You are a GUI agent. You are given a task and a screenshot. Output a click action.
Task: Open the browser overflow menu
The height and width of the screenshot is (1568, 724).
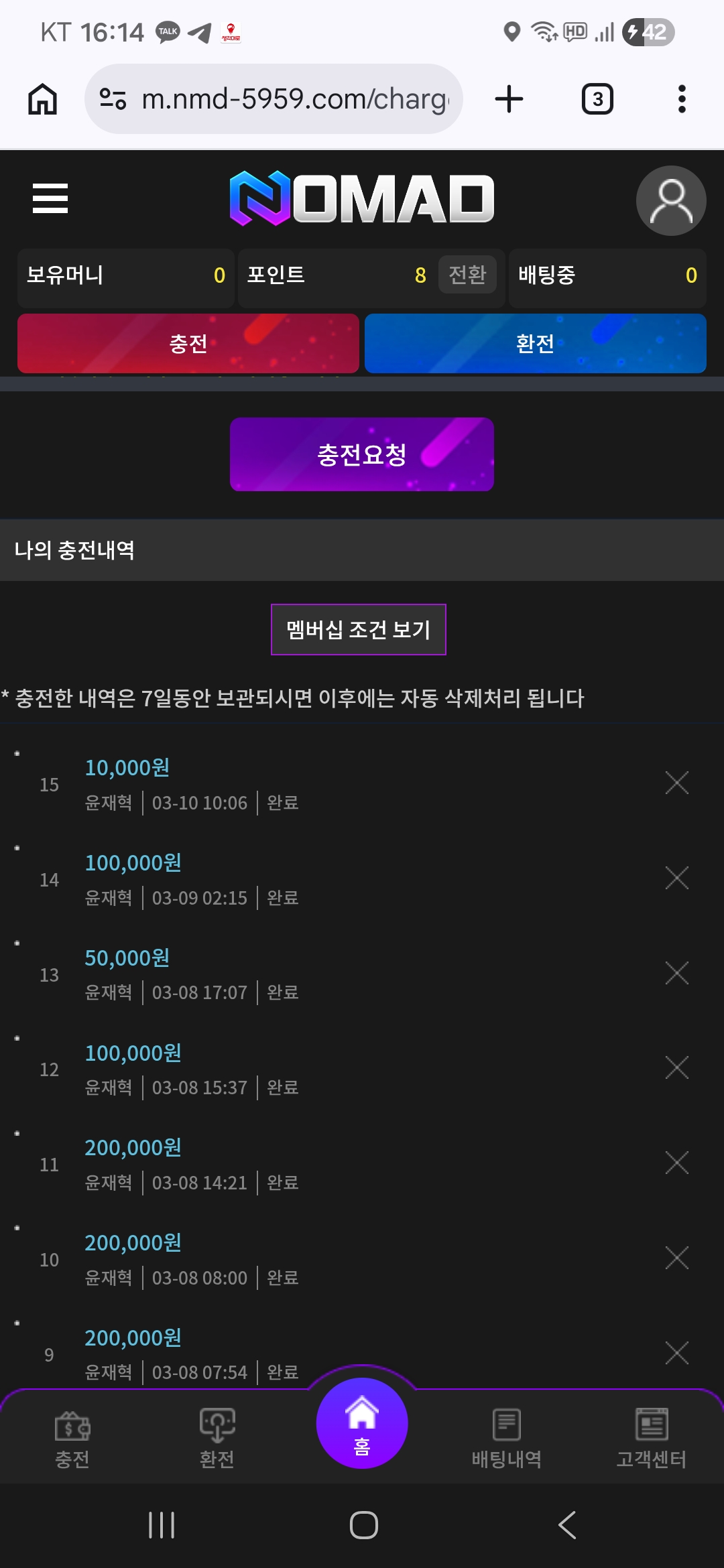pyautogui.click(x=682, y=99)
